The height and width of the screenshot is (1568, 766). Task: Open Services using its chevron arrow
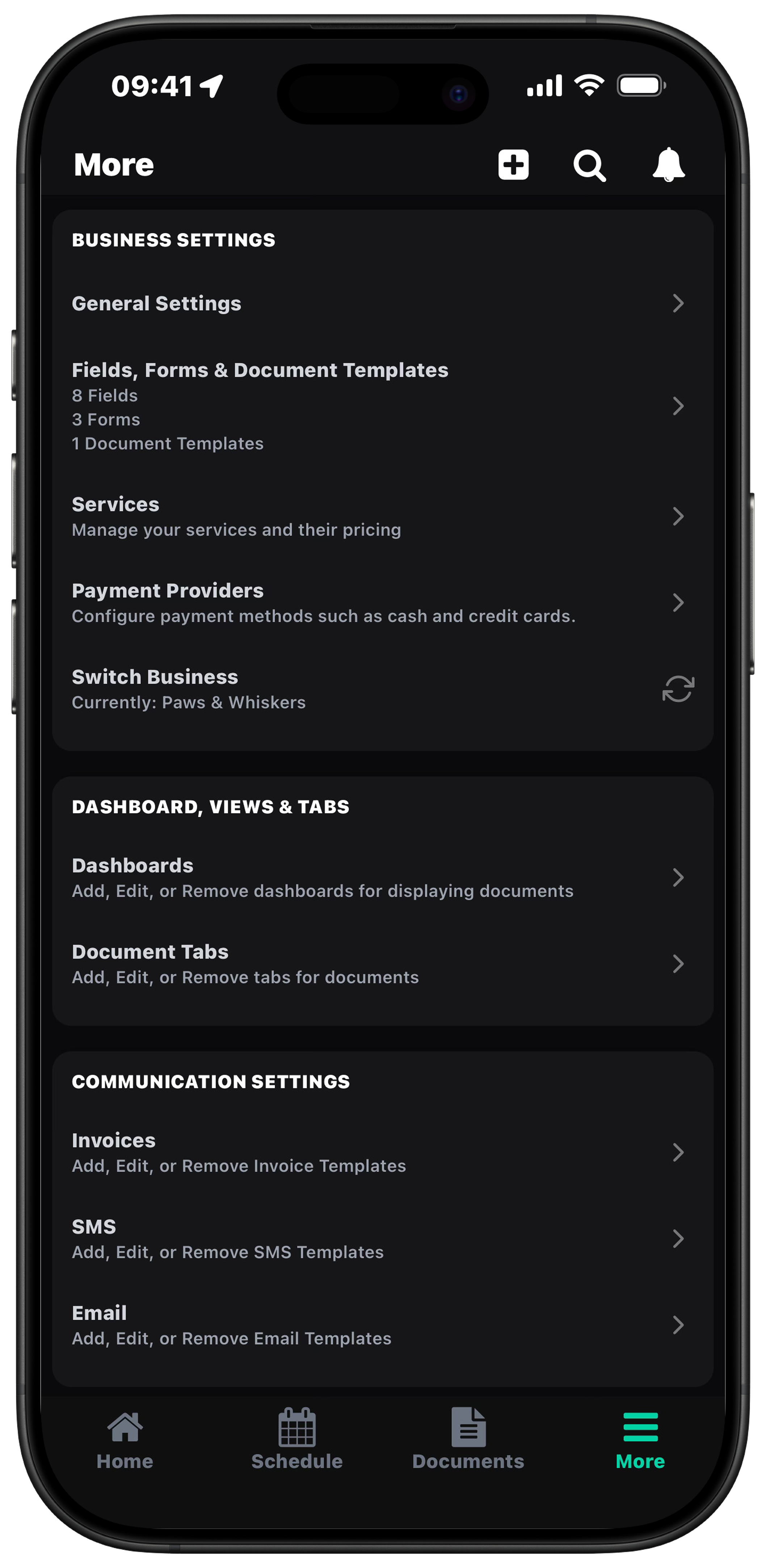[x=678, y=516]
